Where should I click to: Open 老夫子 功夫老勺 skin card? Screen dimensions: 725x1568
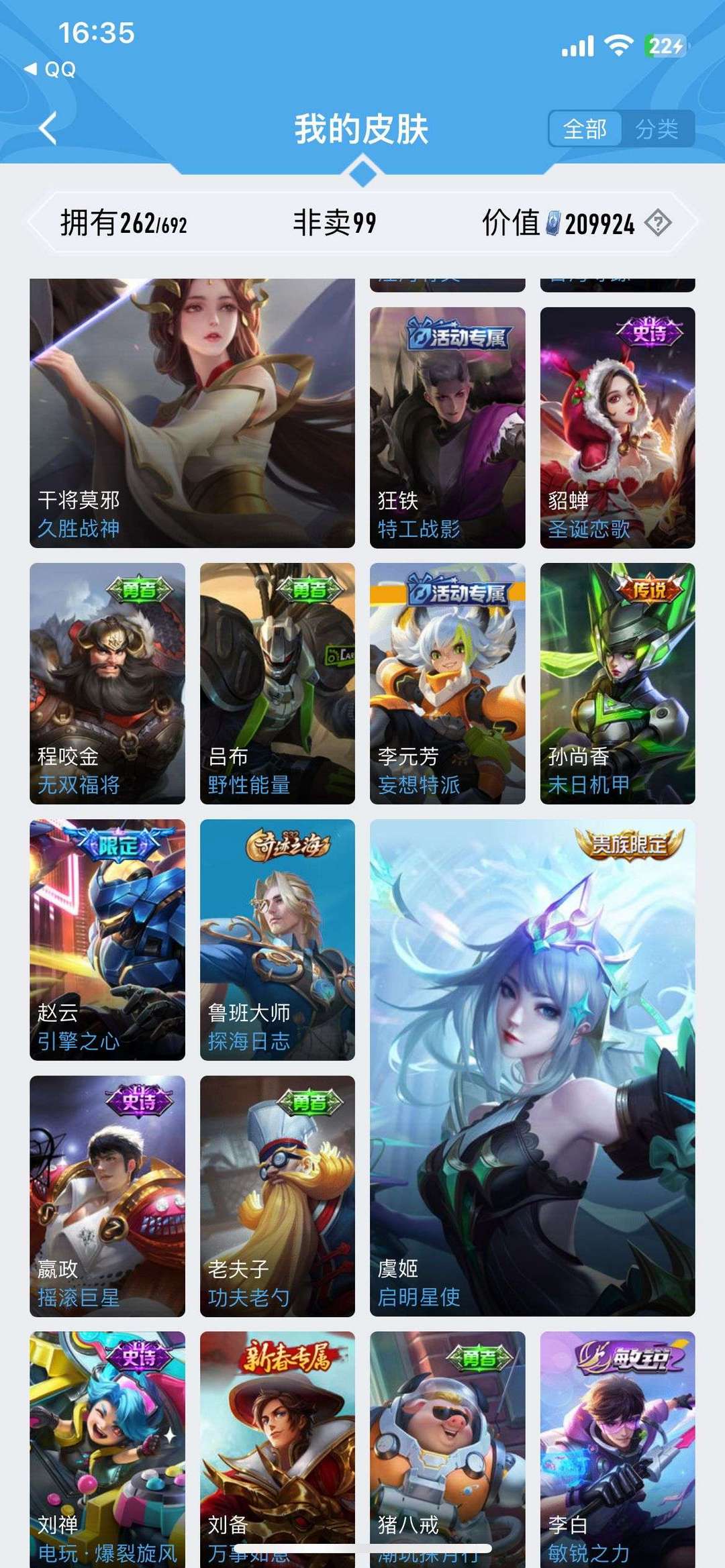tap(277, 1196)
